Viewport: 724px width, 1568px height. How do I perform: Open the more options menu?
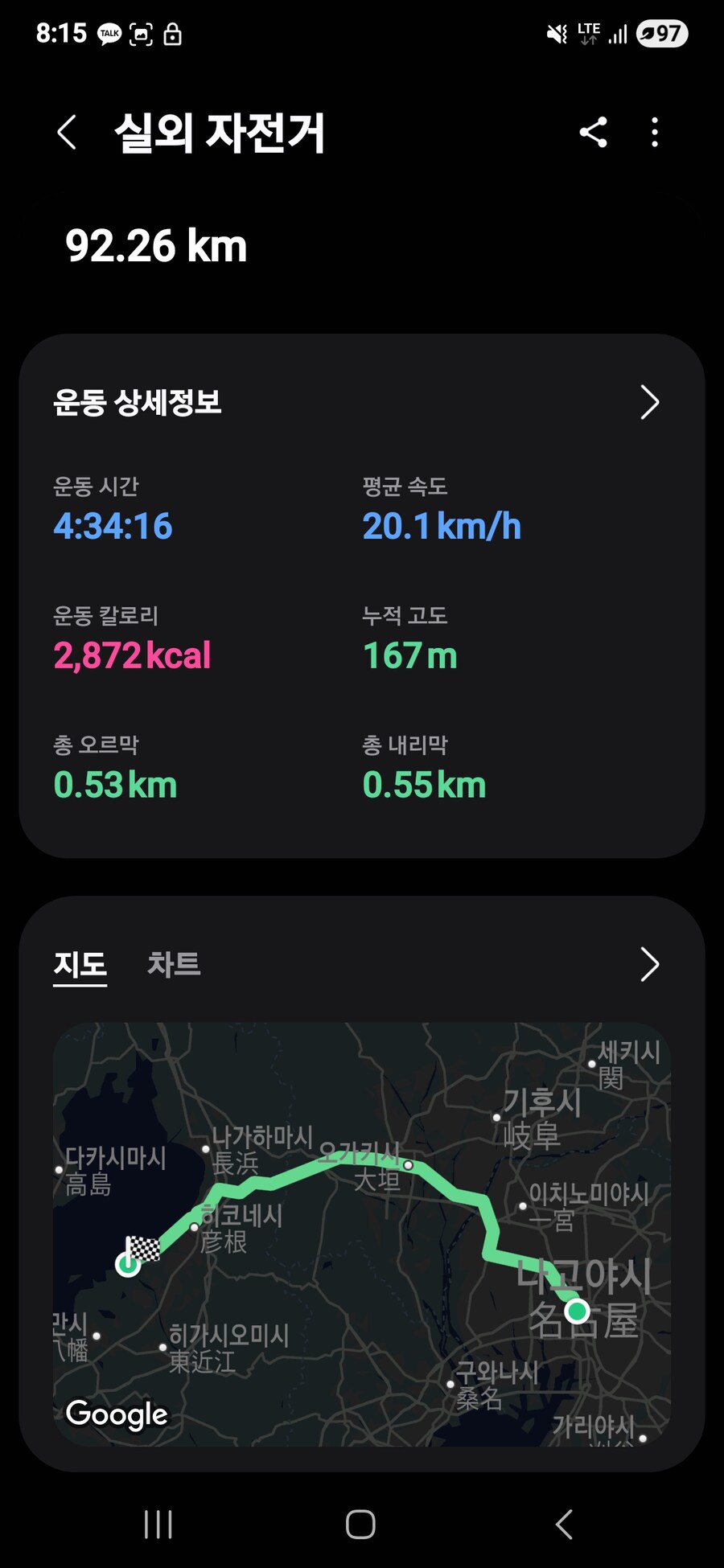pyautogui.click(x=655, y=132)
